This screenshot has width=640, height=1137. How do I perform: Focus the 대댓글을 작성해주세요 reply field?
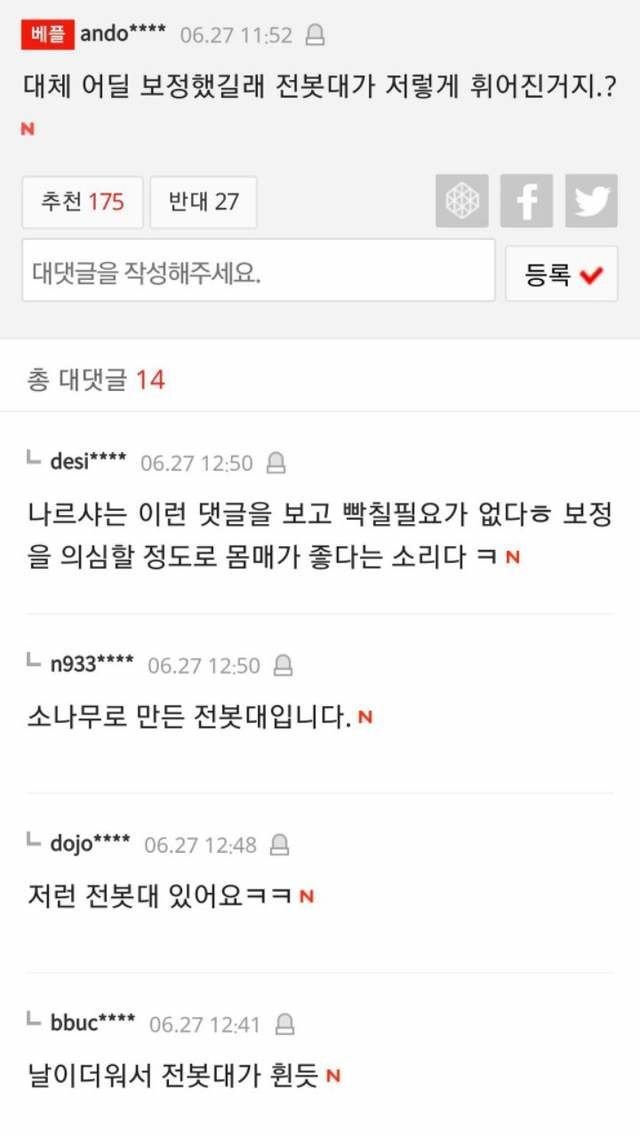pyautogui.click(x=258, y=271)
